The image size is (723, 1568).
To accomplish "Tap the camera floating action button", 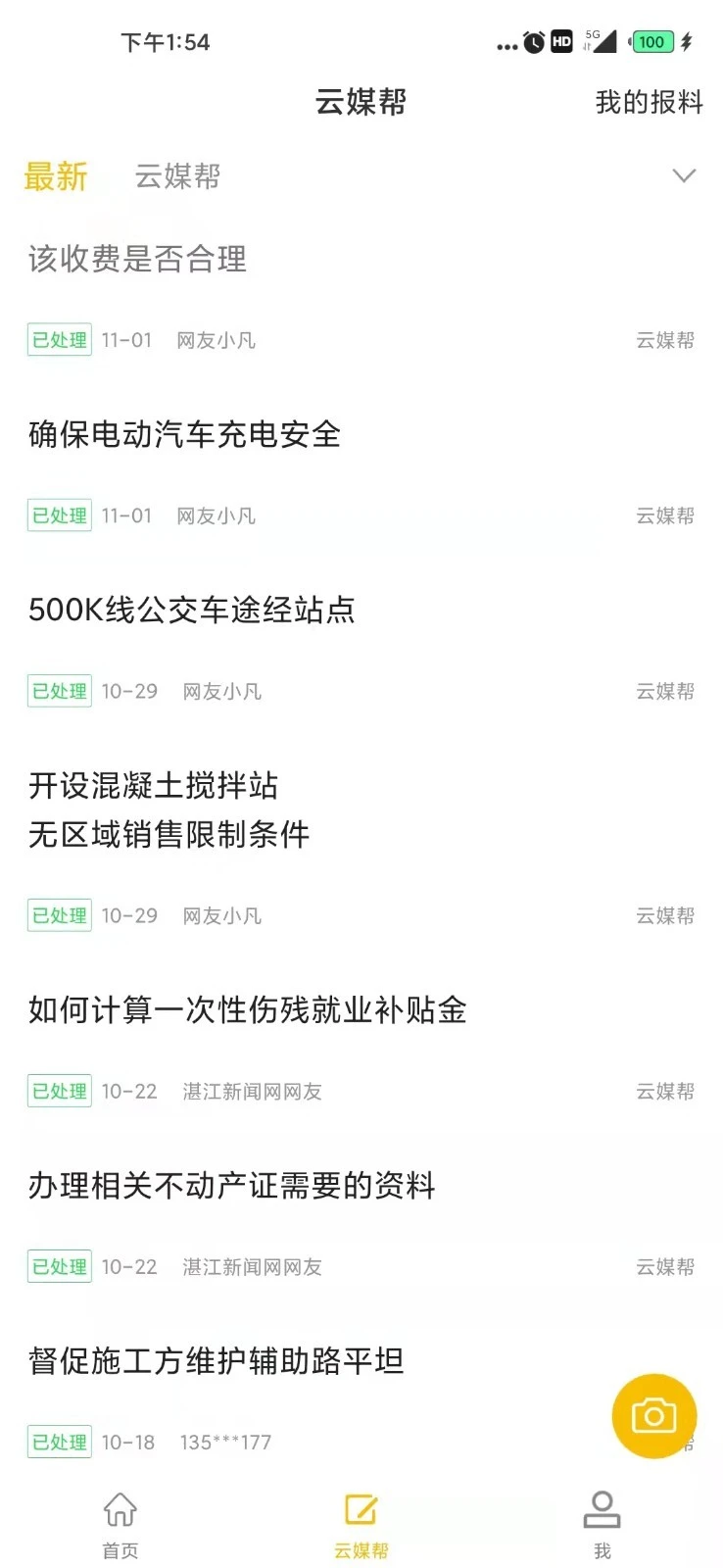I will 653,1415.
